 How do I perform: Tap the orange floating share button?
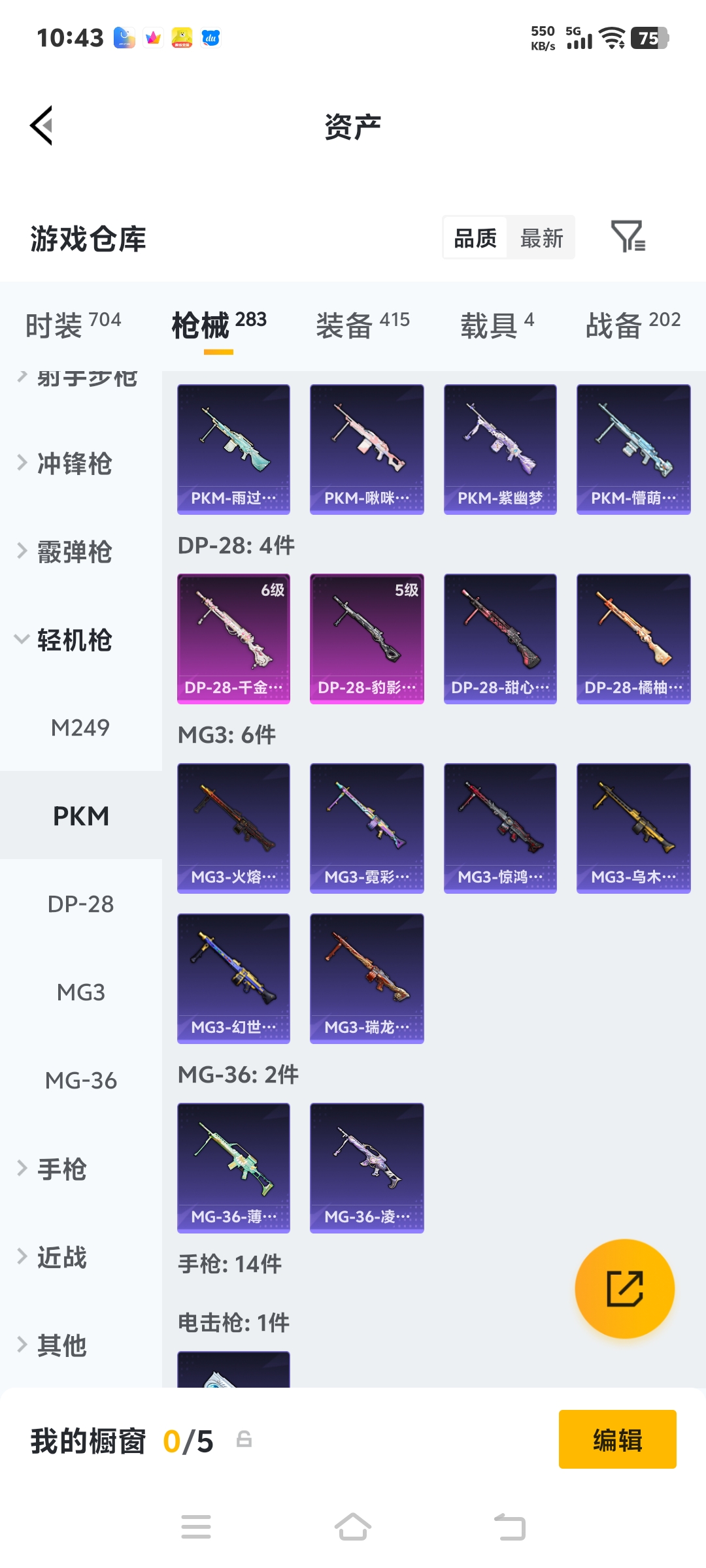pyautogui.click(x=624, y=1288)
